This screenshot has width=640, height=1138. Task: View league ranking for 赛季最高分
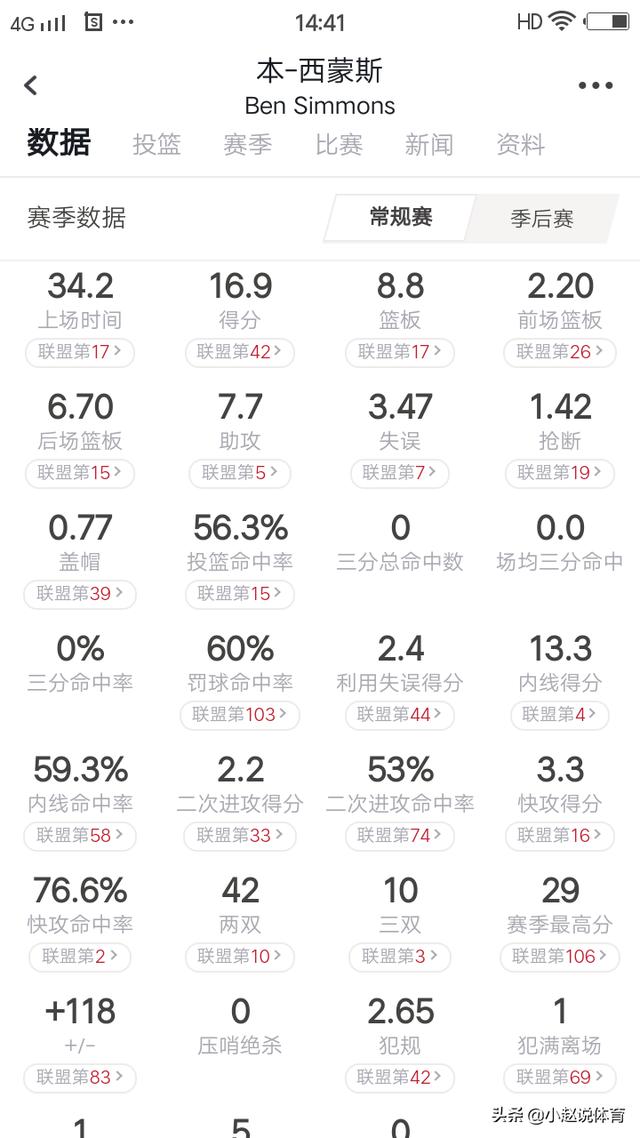click(559, 957)
